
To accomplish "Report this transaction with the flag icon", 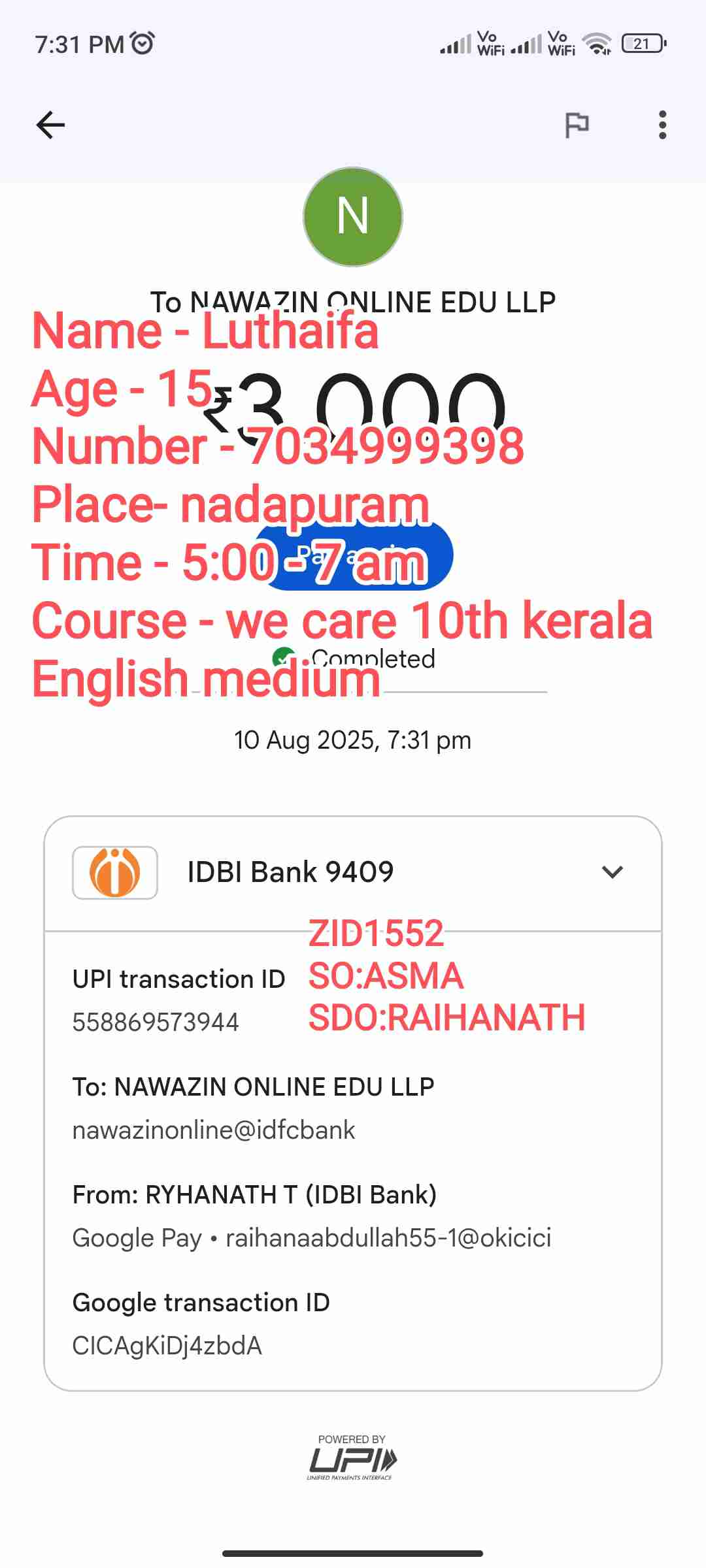I will click(x=577, y=125).
